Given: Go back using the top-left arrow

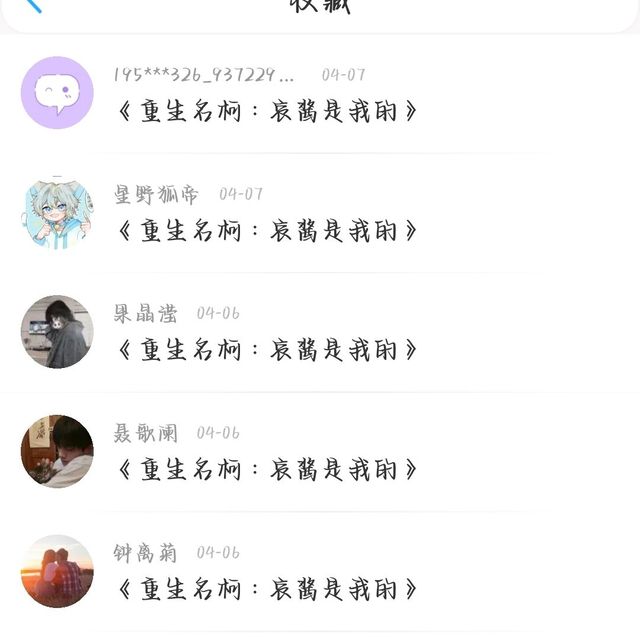Looking at the screenshot, I should 32,4.
